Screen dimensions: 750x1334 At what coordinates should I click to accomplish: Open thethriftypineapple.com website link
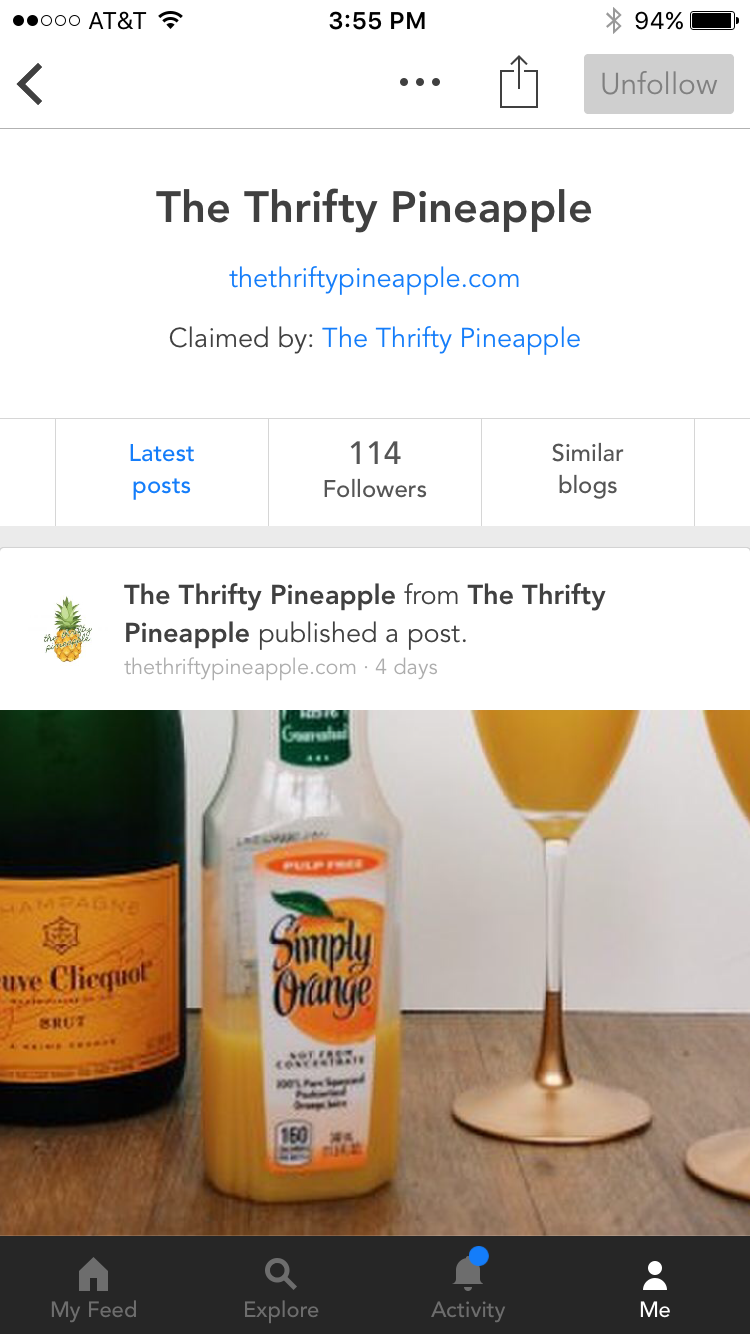pyautogui.click(x=374, y=278)
